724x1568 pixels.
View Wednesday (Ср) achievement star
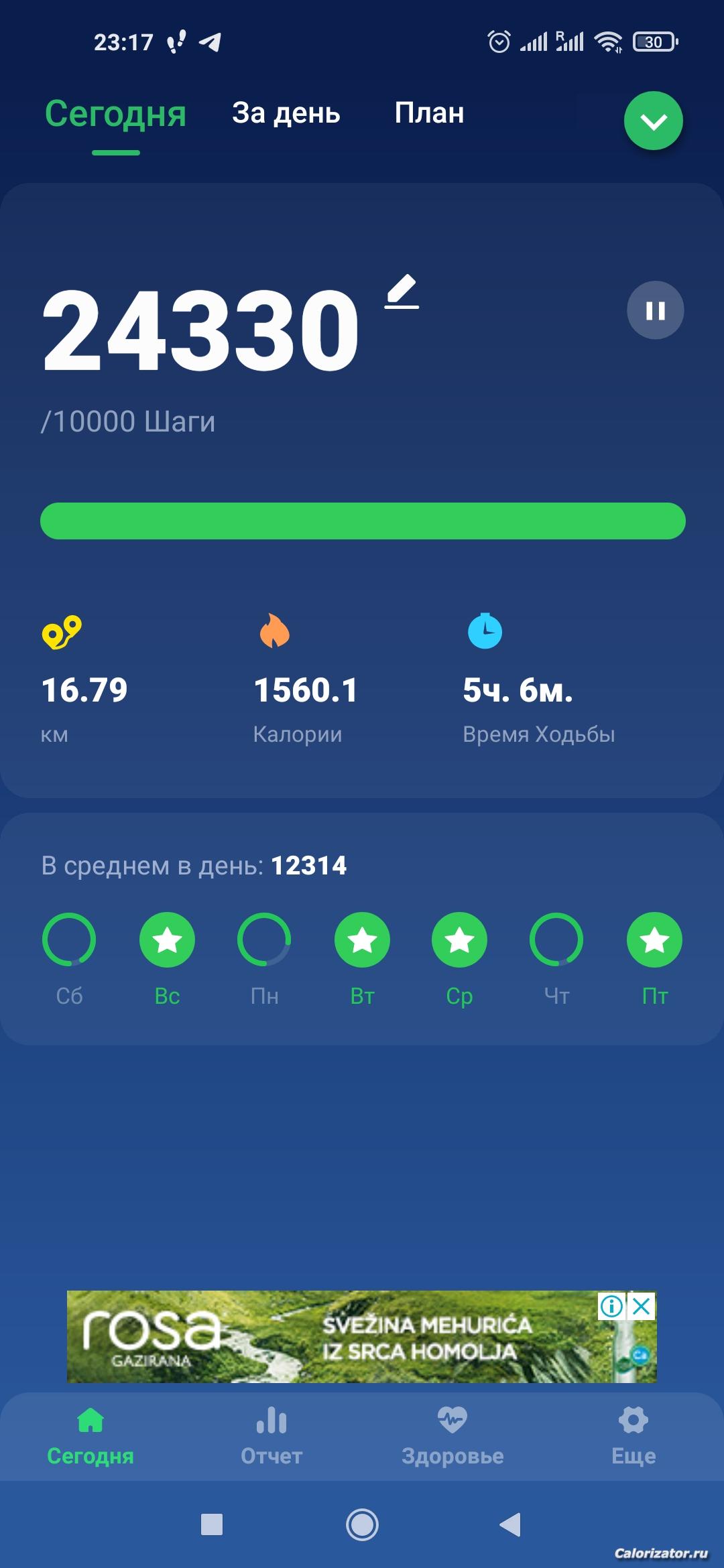pyautogui.click(x=459, y=939)
